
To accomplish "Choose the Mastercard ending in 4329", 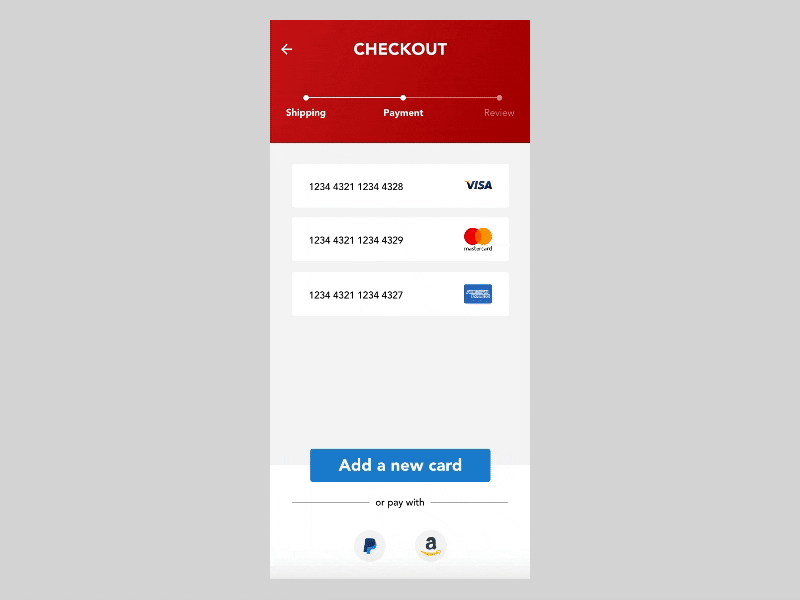I will (400, 240).
